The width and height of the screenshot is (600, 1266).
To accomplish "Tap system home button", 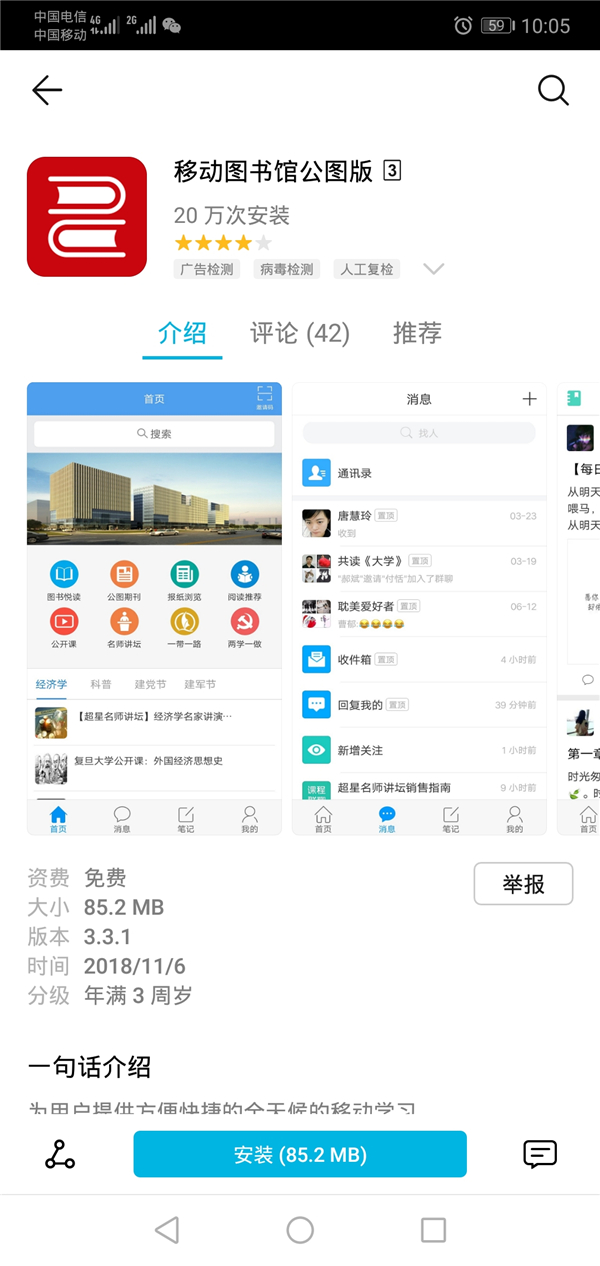I will [300, 1230].
